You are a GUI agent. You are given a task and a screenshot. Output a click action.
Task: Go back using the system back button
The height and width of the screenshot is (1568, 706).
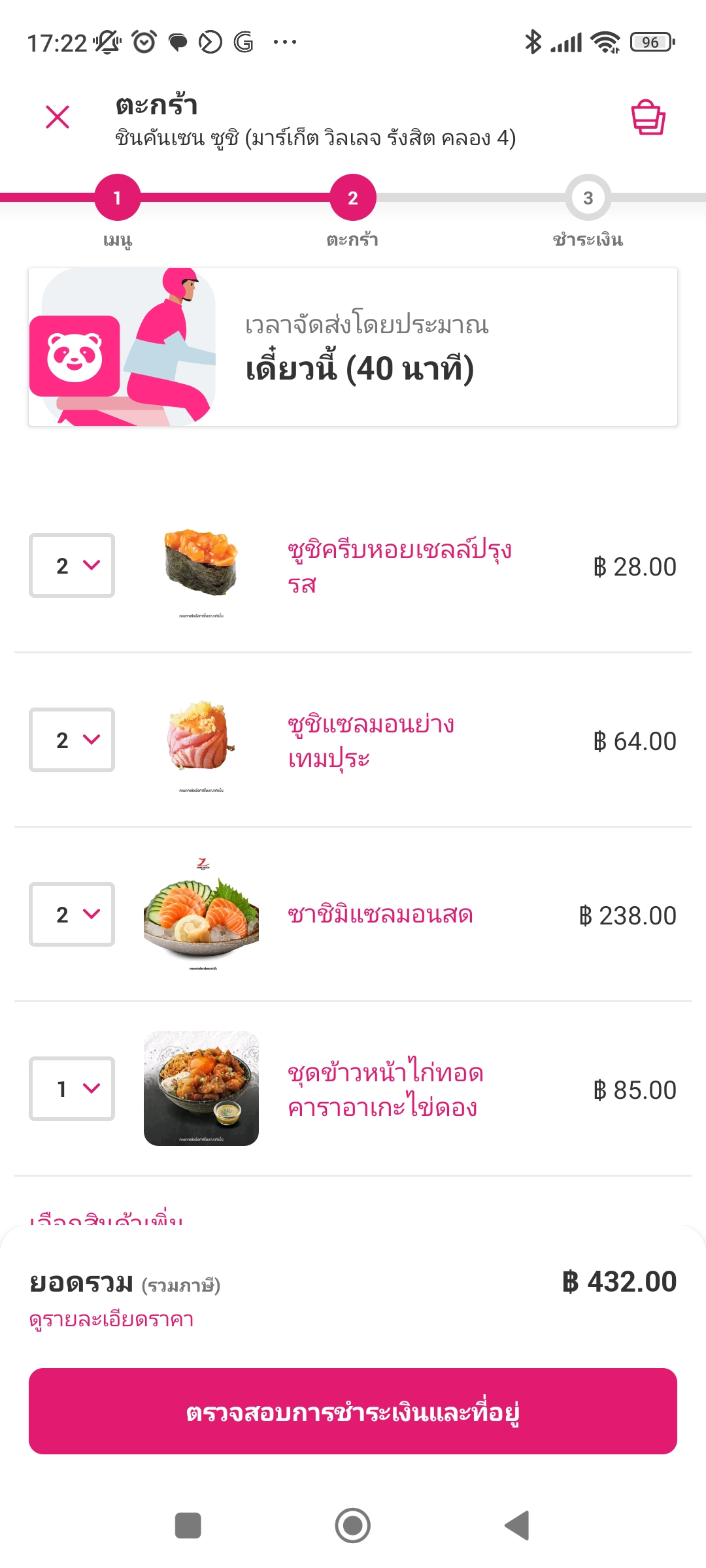tap(517, 1526)
